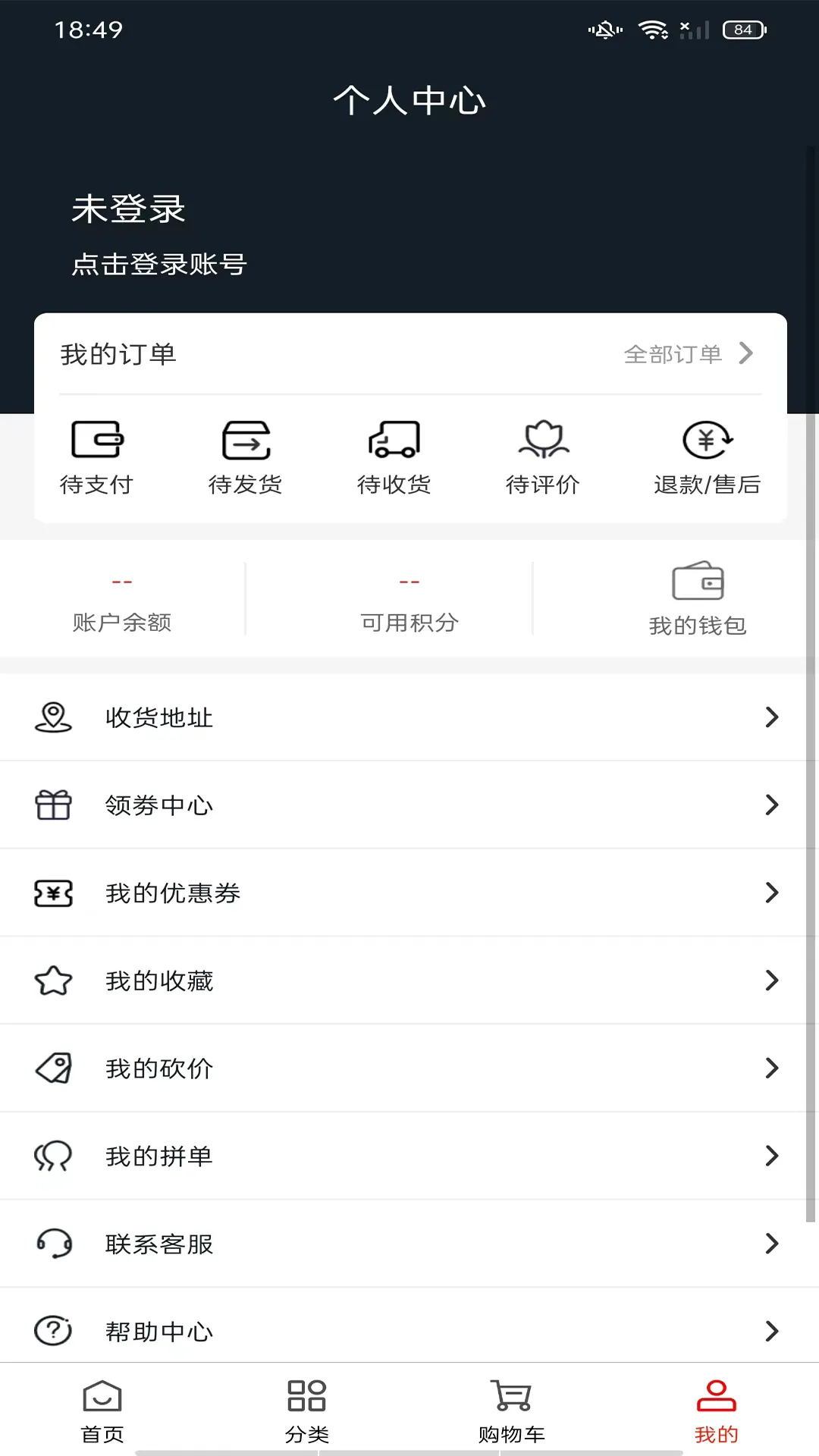This screenshot has height=1456, width=819.
Task: Select the 收货地址 location pin icon
Action: tap(52, 717)
